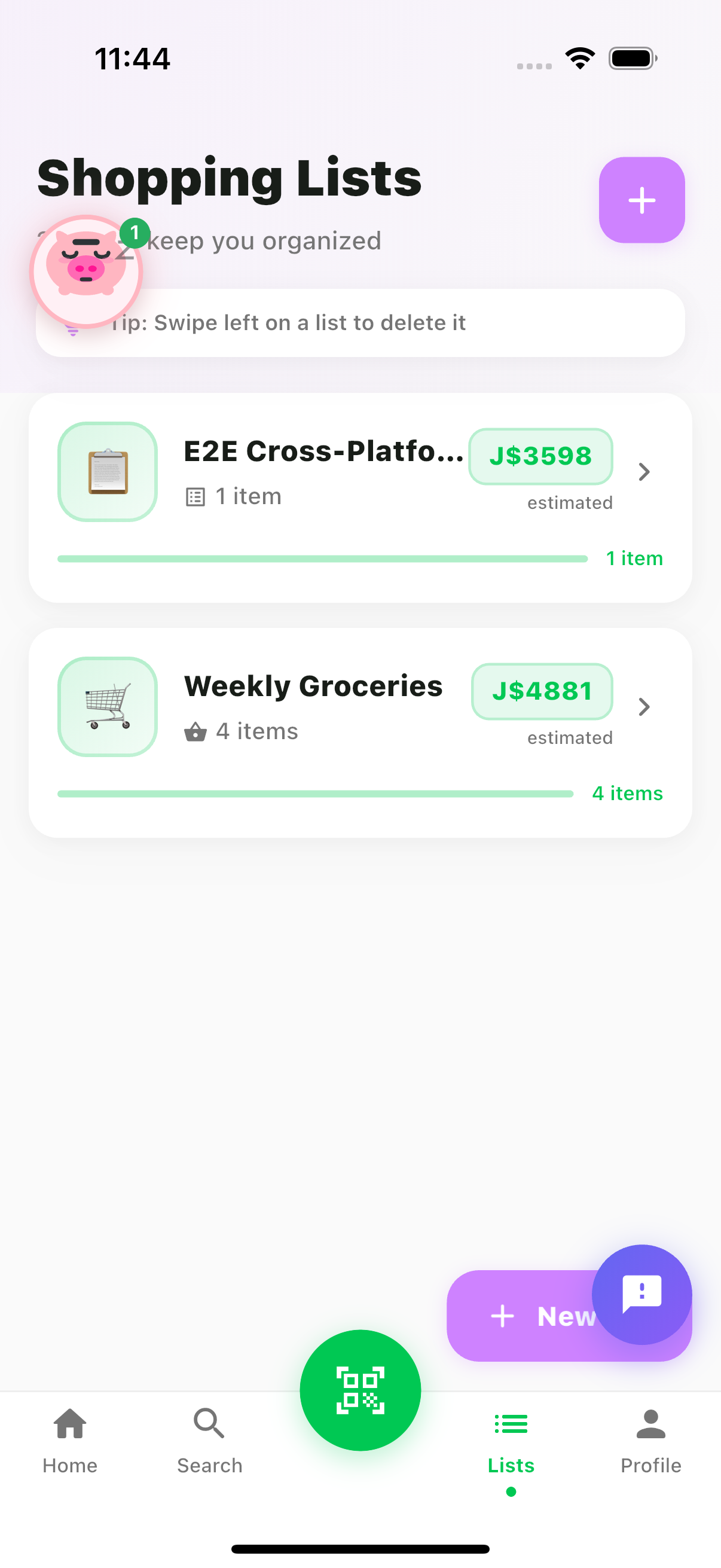Launch the green barcode scanner
The height and width of the screenshot is (1568, 721).
pos(360,1390)
